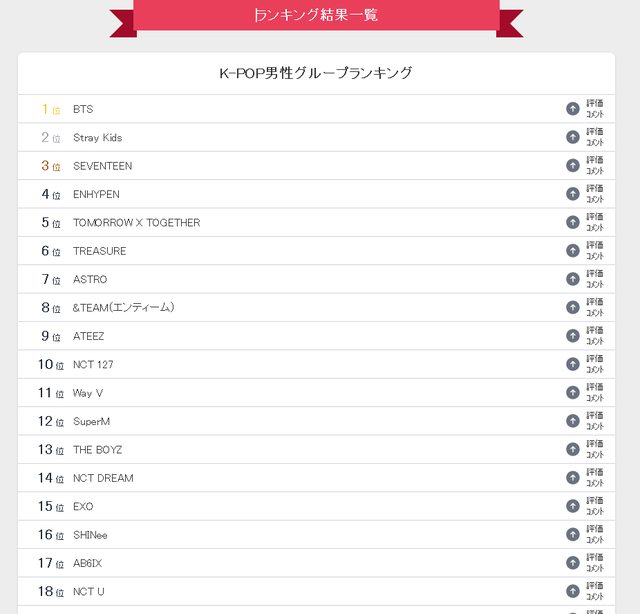Open rating comments for Way V
640x614 pixels.
(585, 393)
